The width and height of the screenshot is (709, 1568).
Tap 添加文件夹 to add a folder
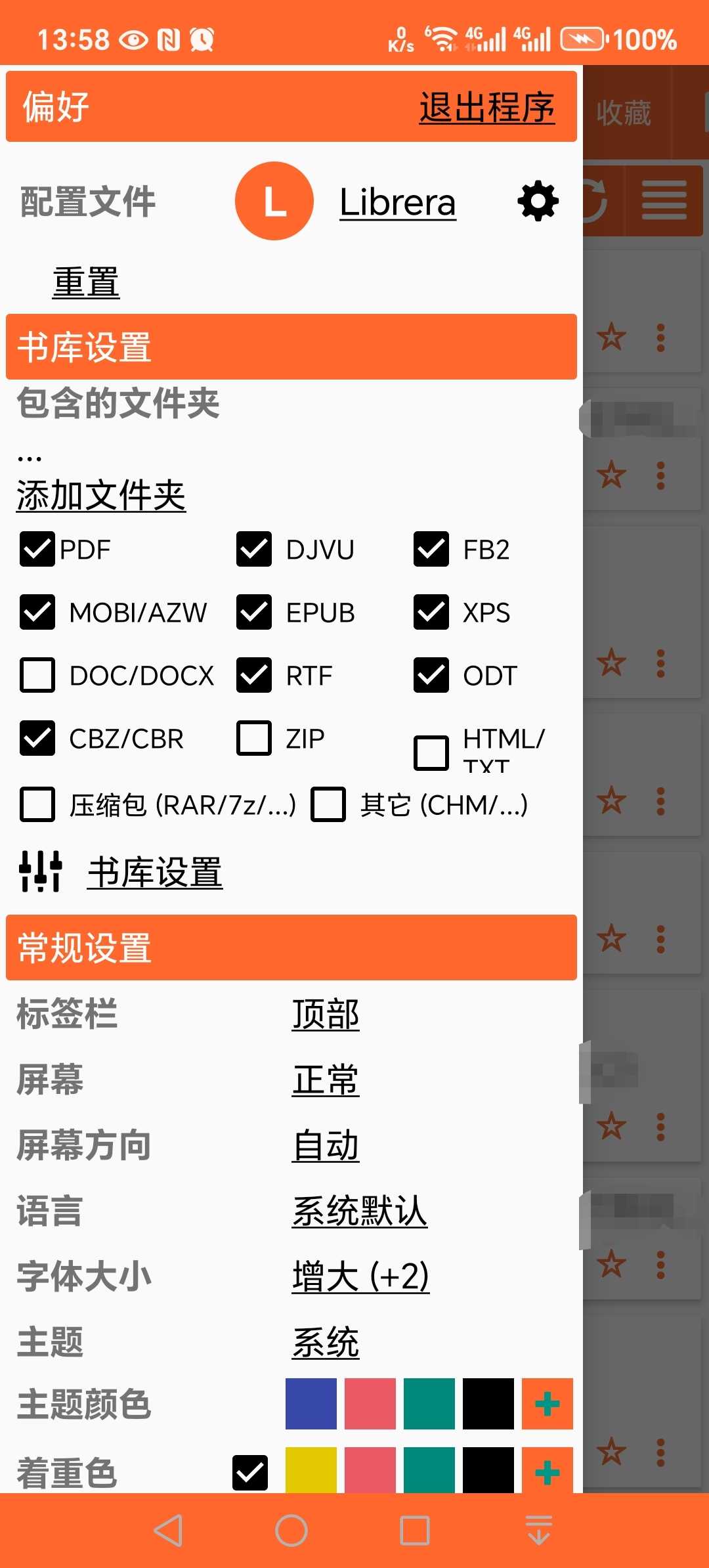point(101,495)
